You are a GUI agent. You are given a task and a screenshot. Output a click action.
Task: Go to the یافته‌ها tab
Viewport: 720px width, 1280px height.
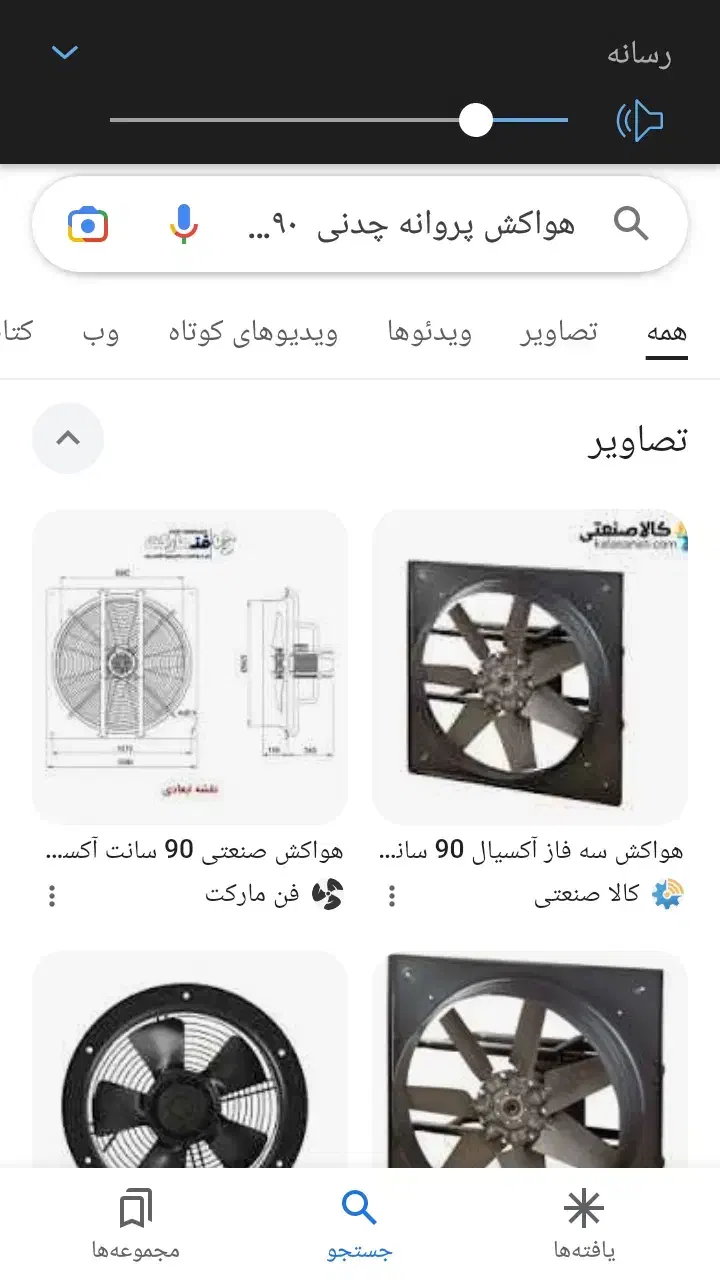click(584, 1223)
